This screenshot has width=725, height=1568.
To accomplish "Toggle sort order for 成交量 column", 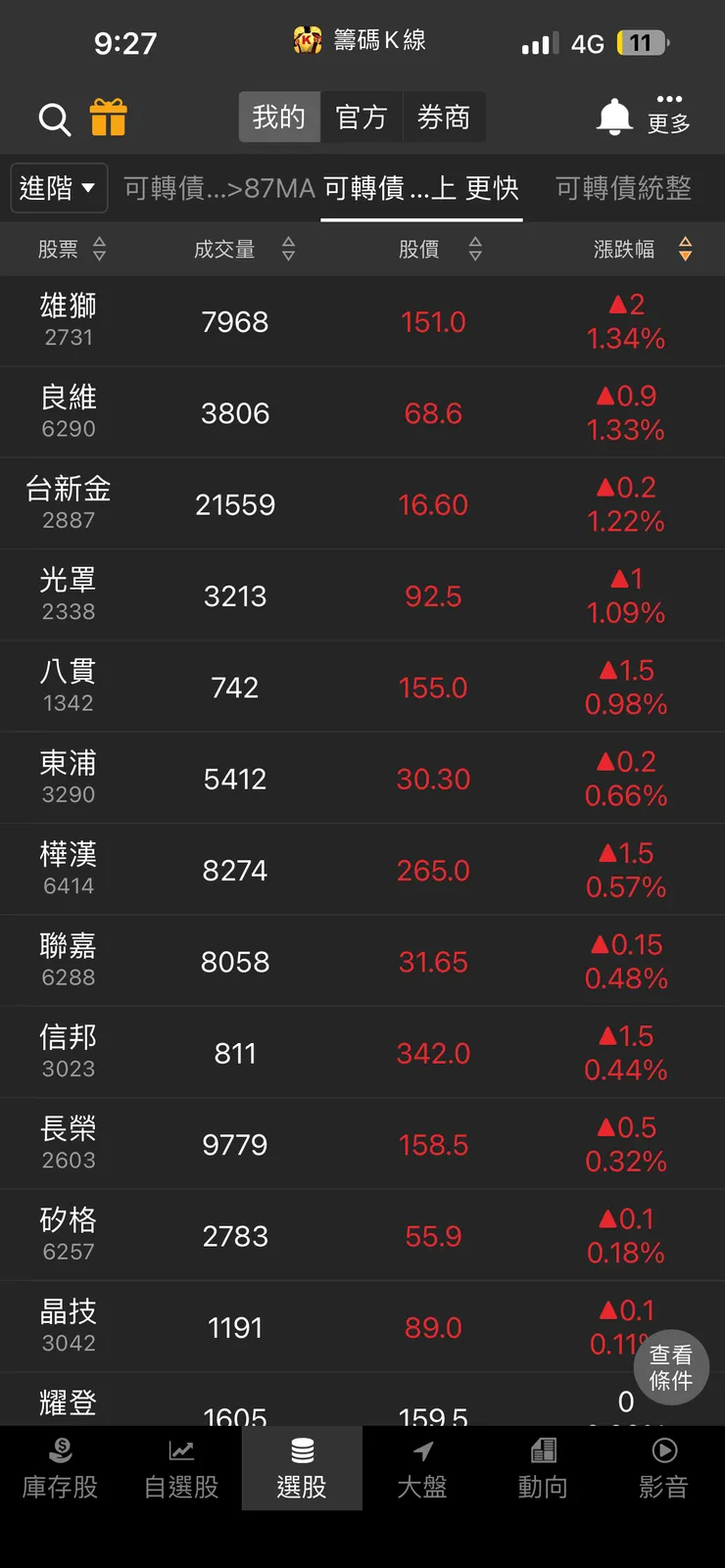I will click(288, 249).
